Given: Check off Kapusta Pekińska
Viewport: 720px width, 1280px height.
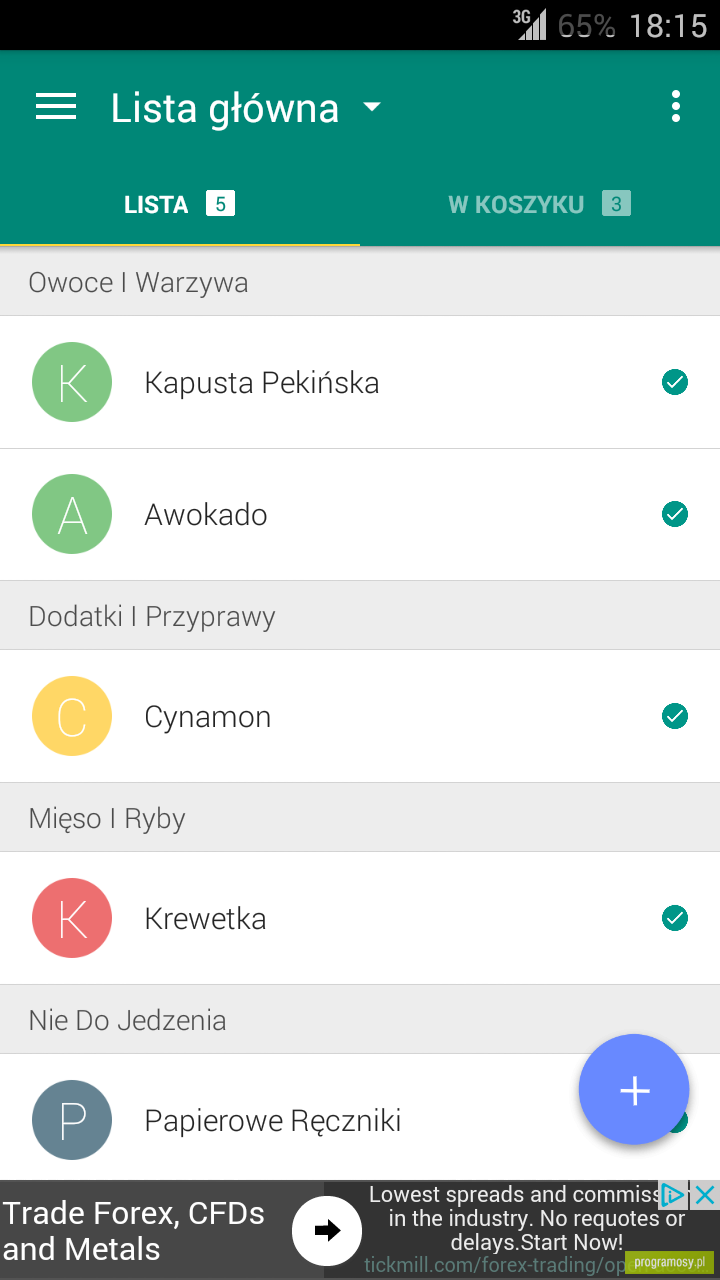Looking at the screenshot, I should [675, 382].
